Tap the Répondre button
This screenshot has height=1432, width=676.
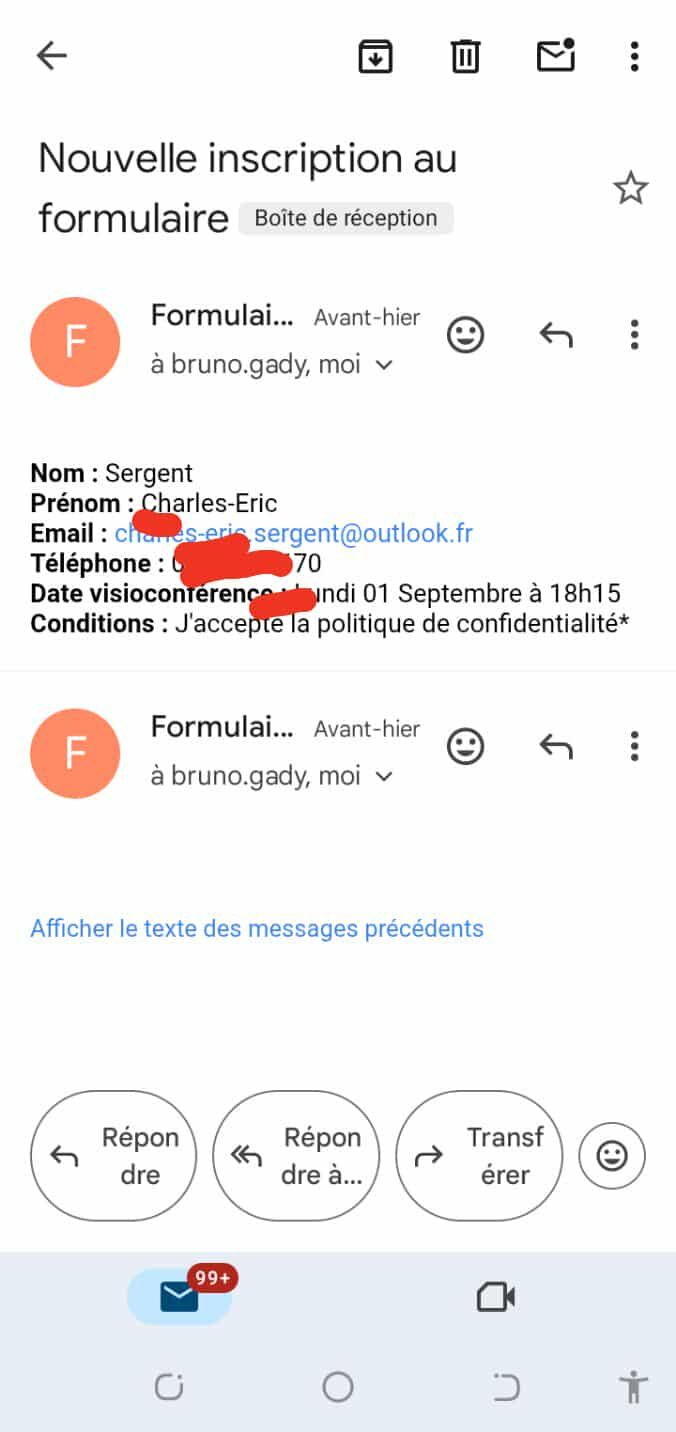[x=113, y=1156]
